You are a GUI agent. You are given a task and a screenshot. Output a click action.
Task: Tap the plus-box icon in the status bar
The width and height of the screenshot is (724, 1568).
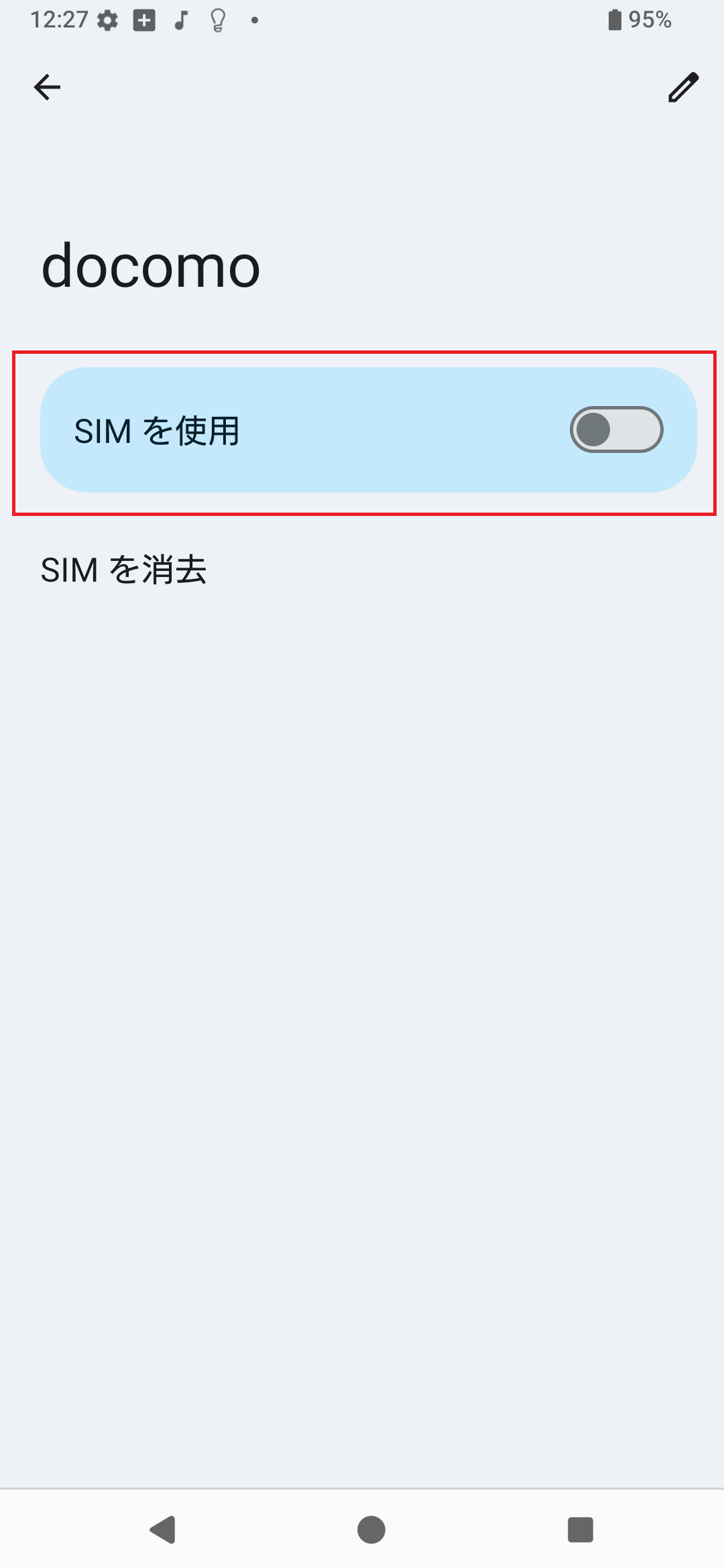pyautogui.click(x=143, y=20)
